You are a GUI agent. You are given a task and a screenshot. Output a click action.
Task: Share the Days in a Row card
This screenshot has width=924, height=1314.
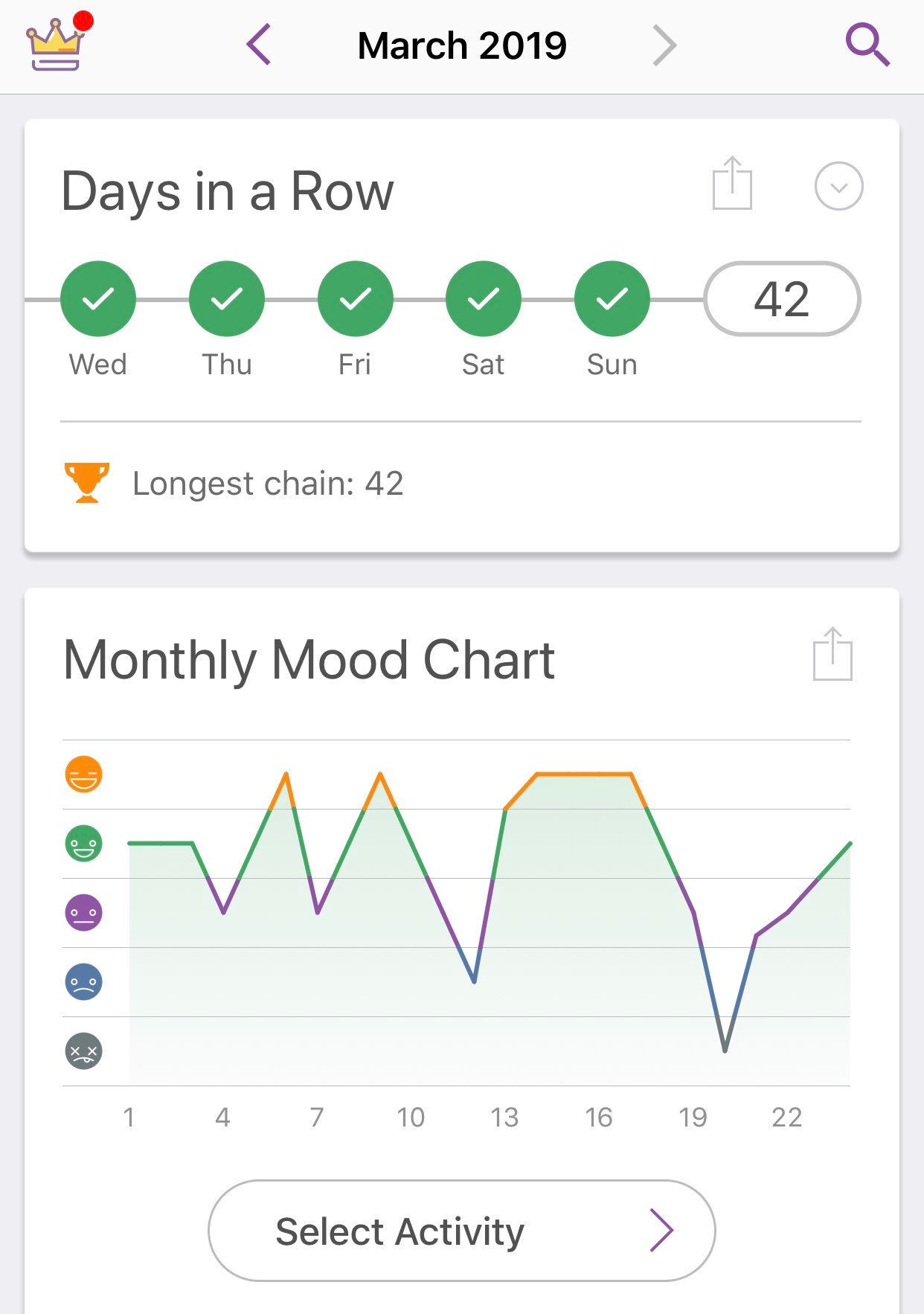tap(732, 184)
